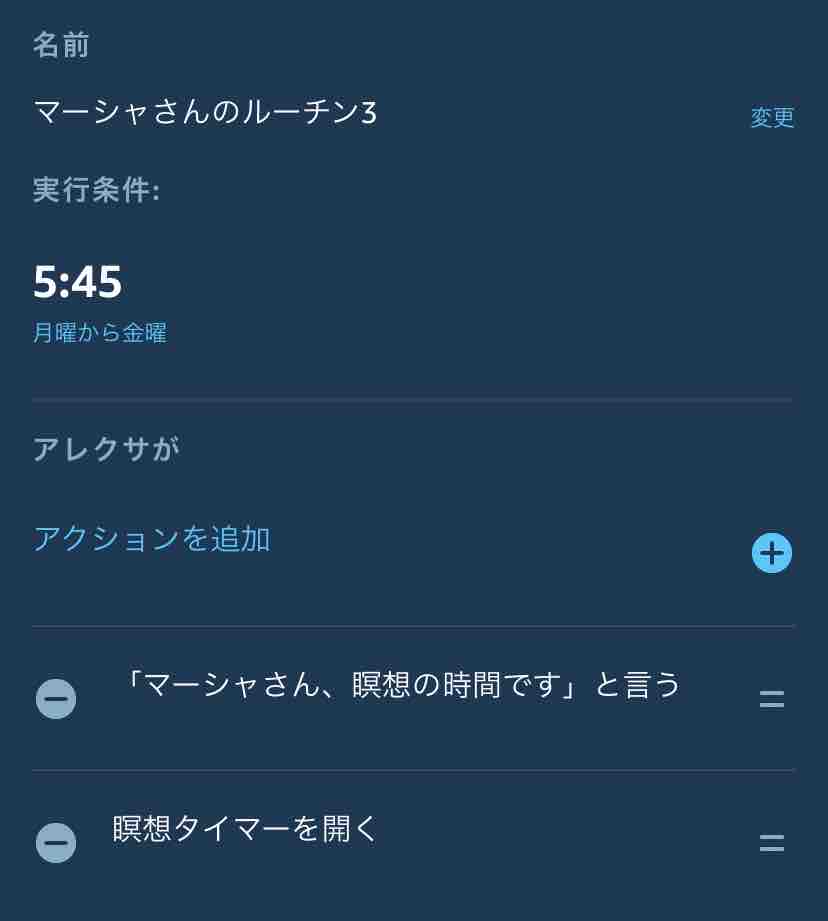
Task: Open the 5:45 schedule condition
Action: [78, 283]
